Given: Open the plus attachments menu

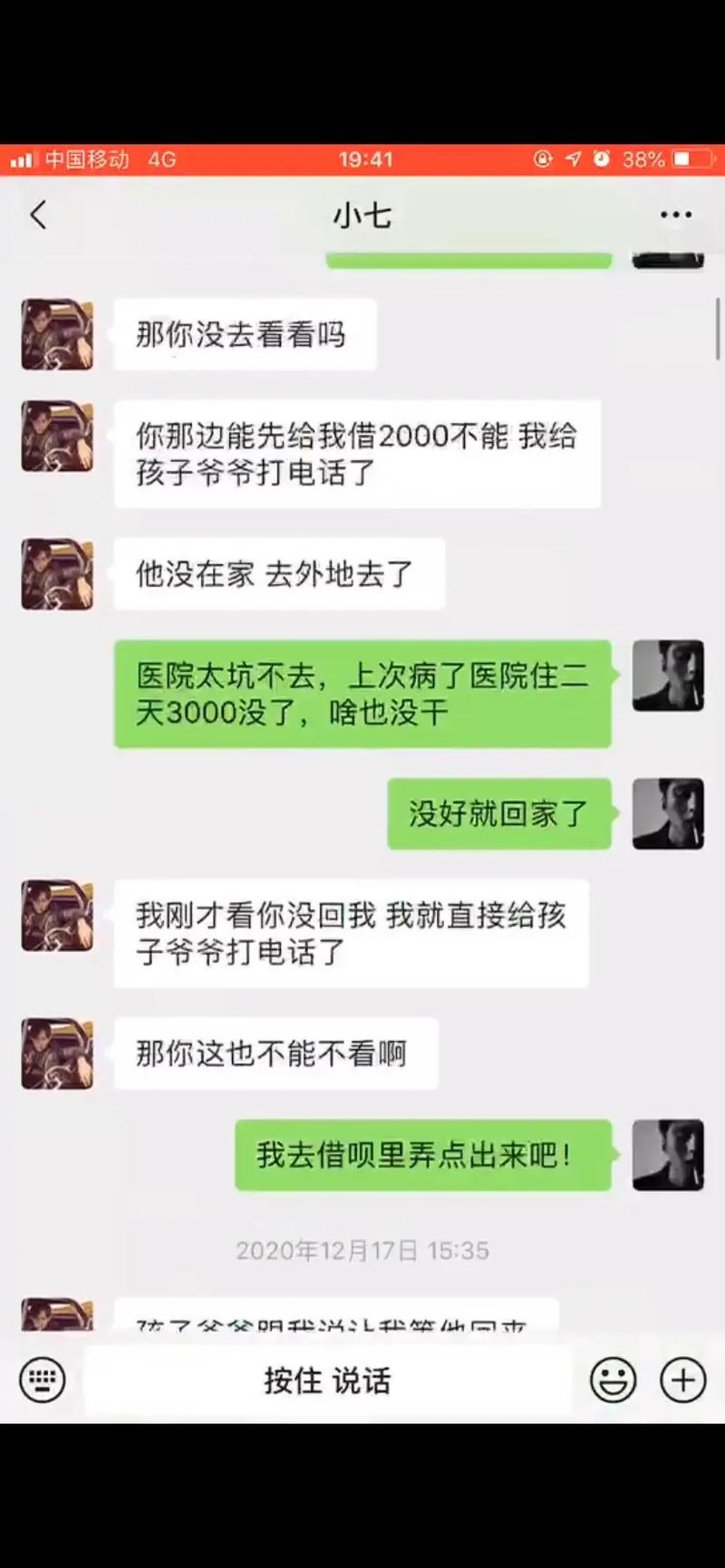Looking at the screenshot, I should point(682,1380).
